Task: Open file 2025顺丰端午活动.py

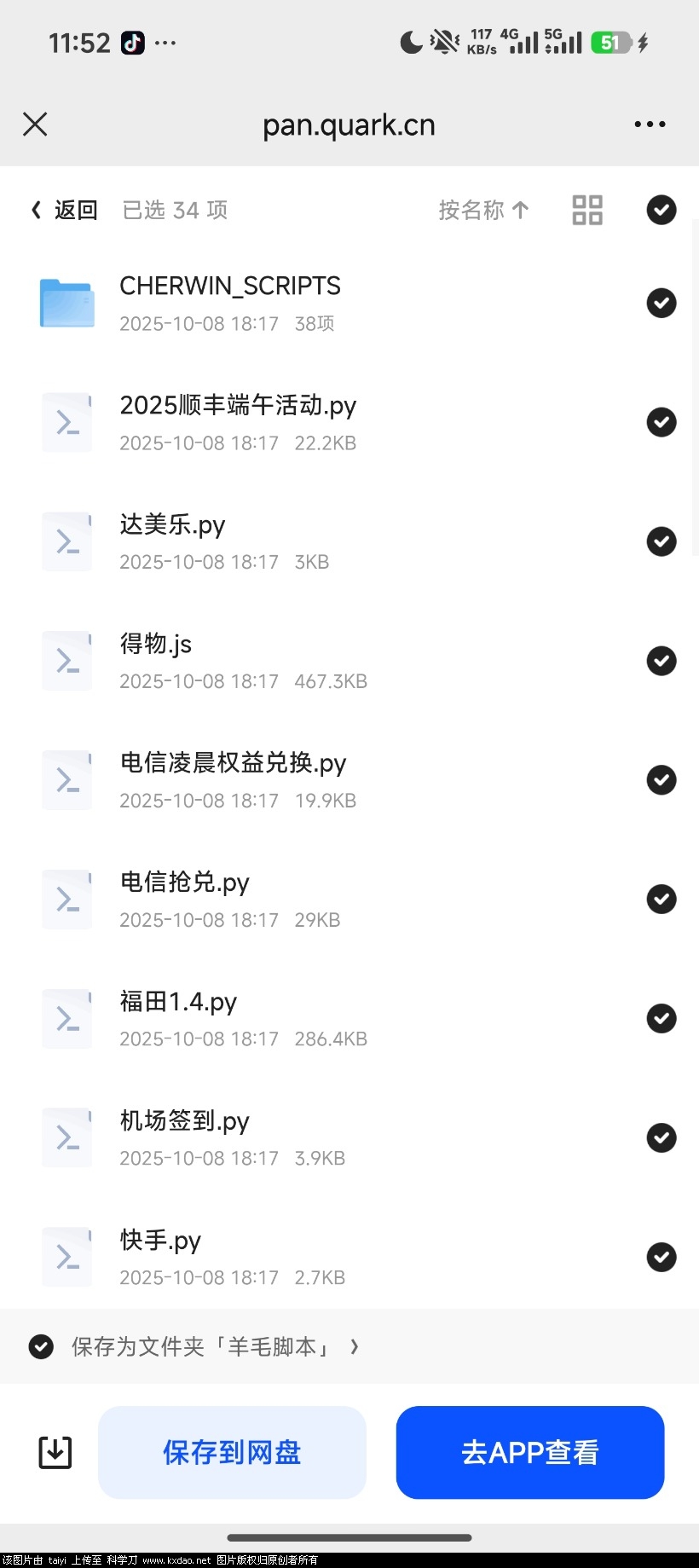Action: [x=238, y=421]
